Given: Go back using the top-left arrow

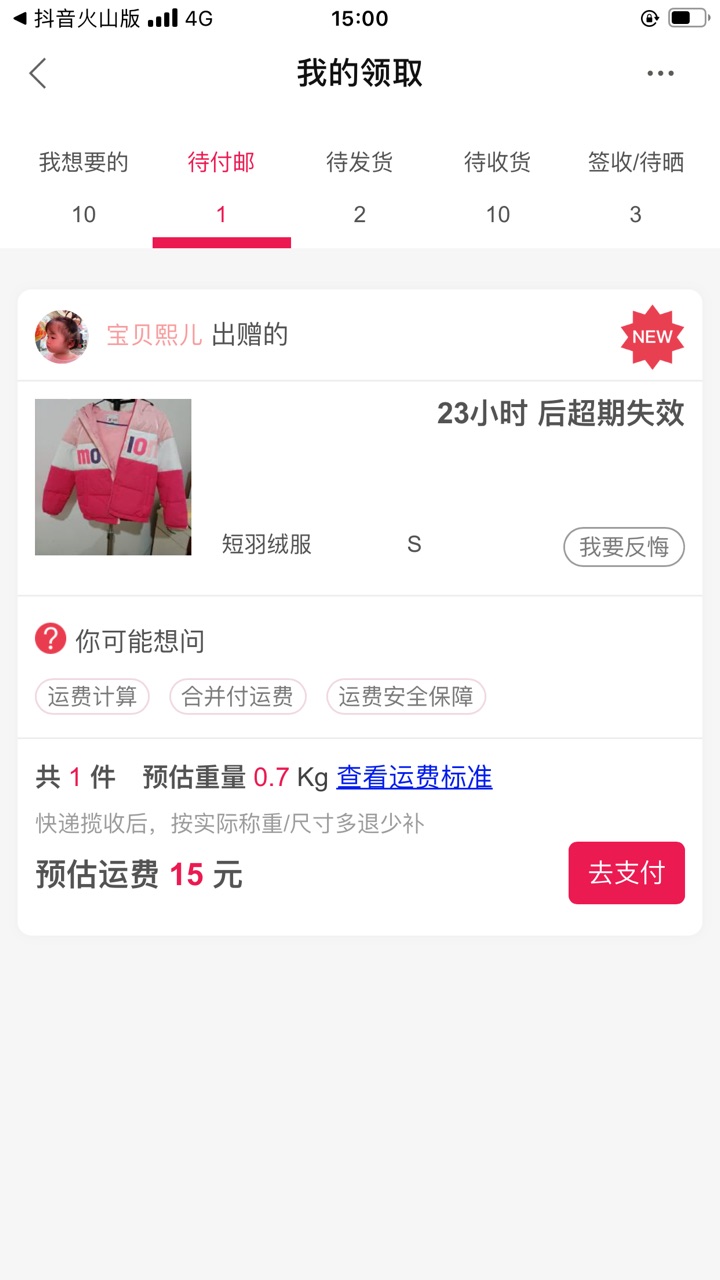Looking at the screenshot, I should [38, 73].
